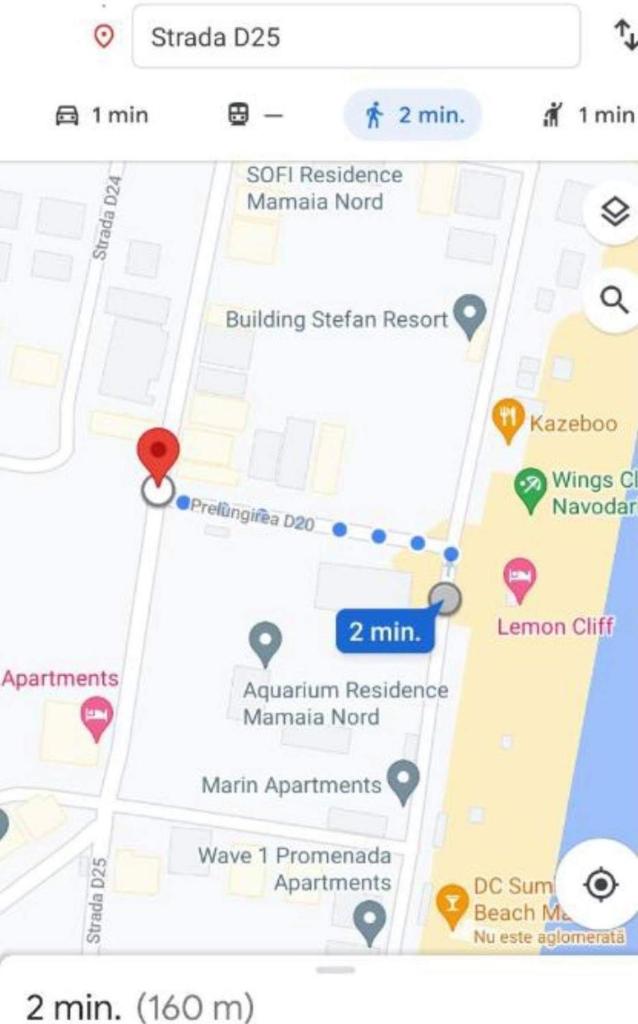The width and height of the screenshot is (638, 1024).
Task: Switch to ride-hailing mode, 1 min
Action: coord(588,116)
